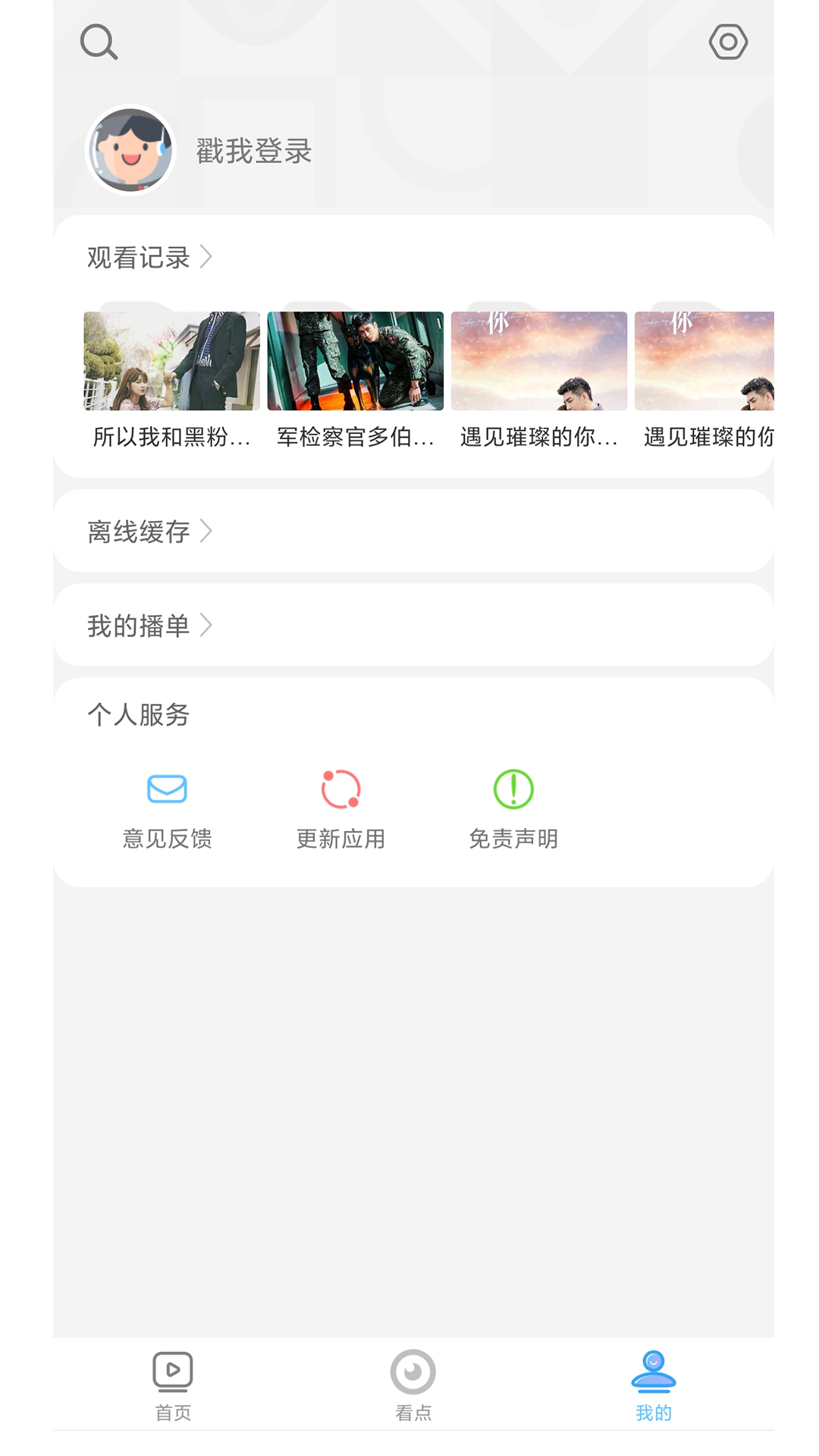The height and width of the screenshot is (1456, 819).
Task: Open the search function
Action: (x=98, y=42)
